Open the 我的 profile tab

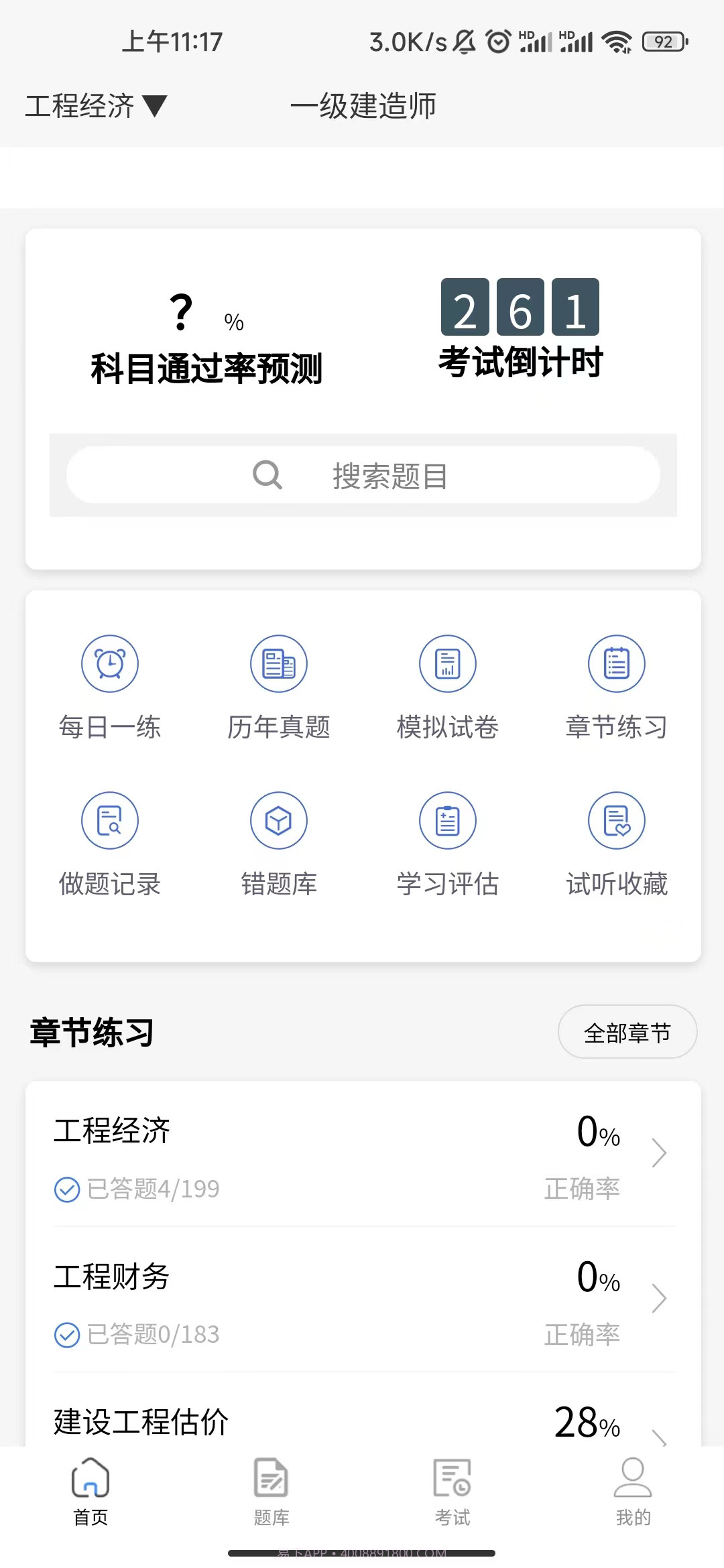click(x=631, y=1494)
